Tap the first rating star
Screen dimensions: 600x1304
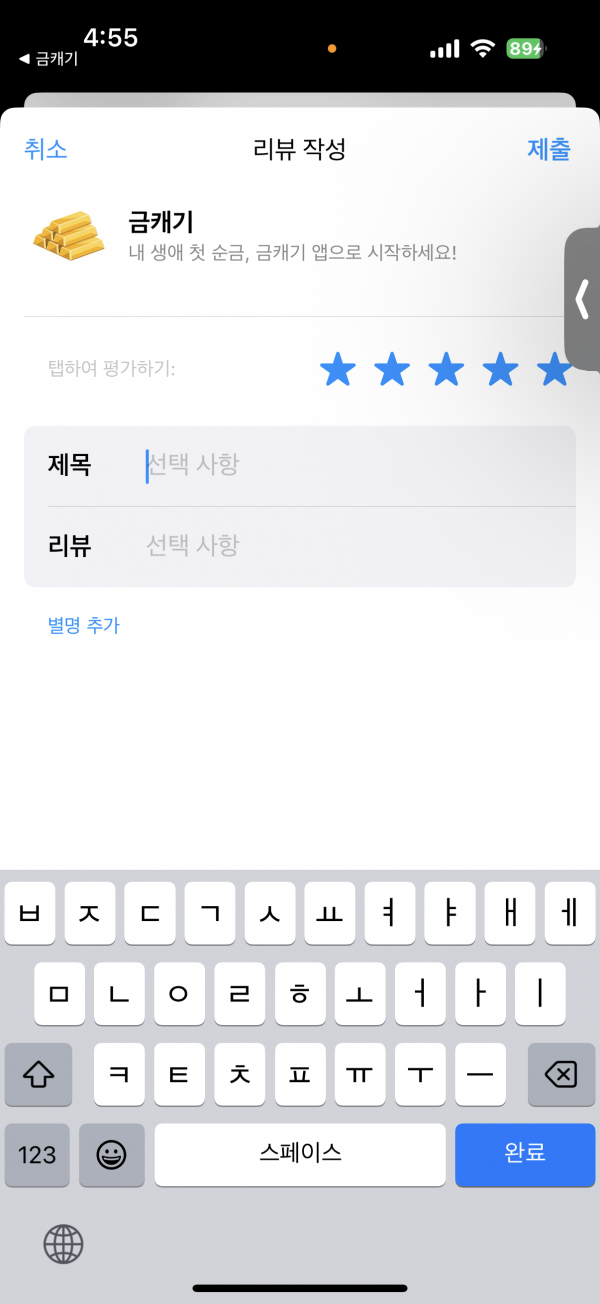click(x=338, y=370)
